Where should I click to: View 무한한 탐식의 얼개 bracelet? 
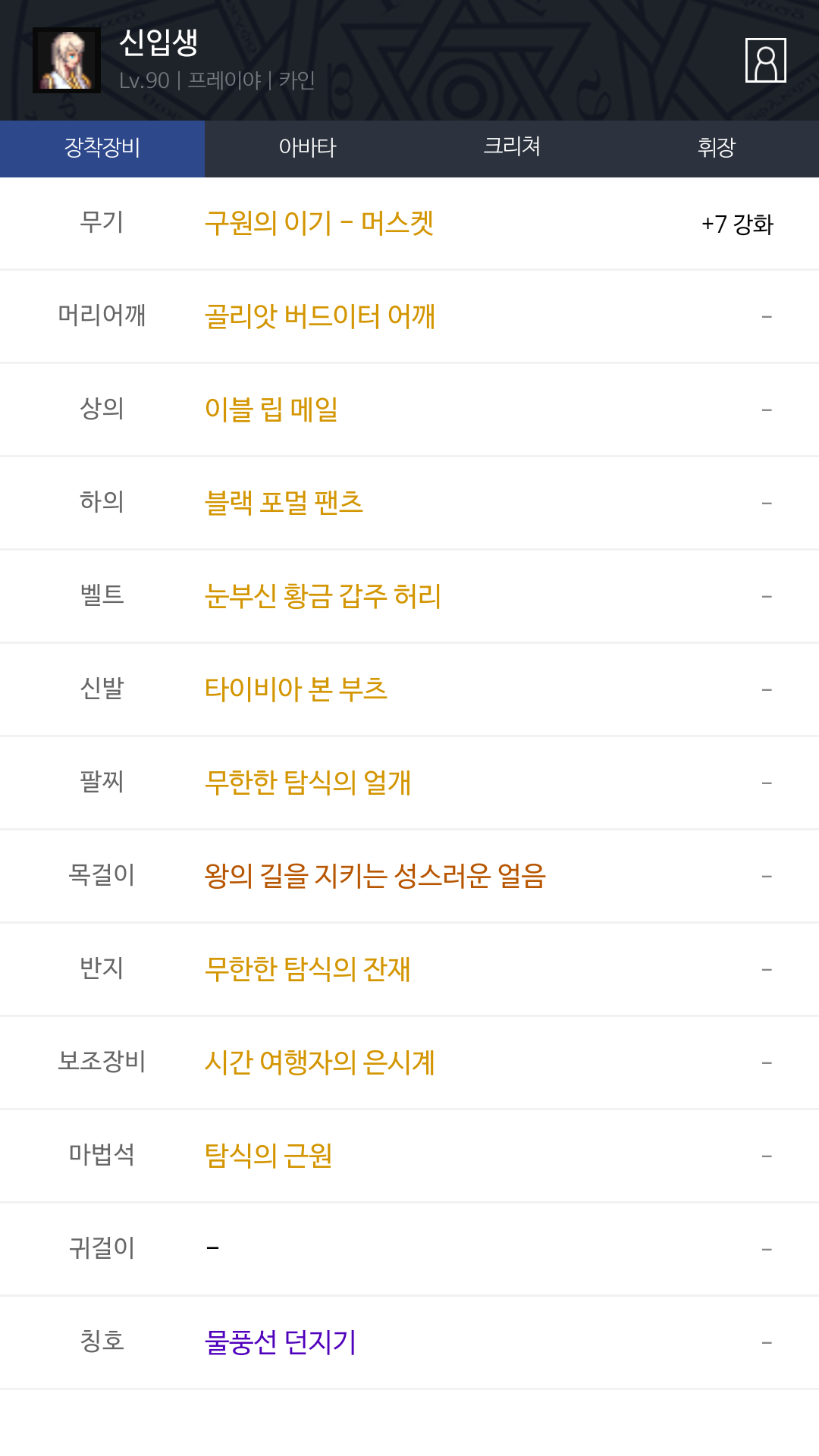(308, 783)
